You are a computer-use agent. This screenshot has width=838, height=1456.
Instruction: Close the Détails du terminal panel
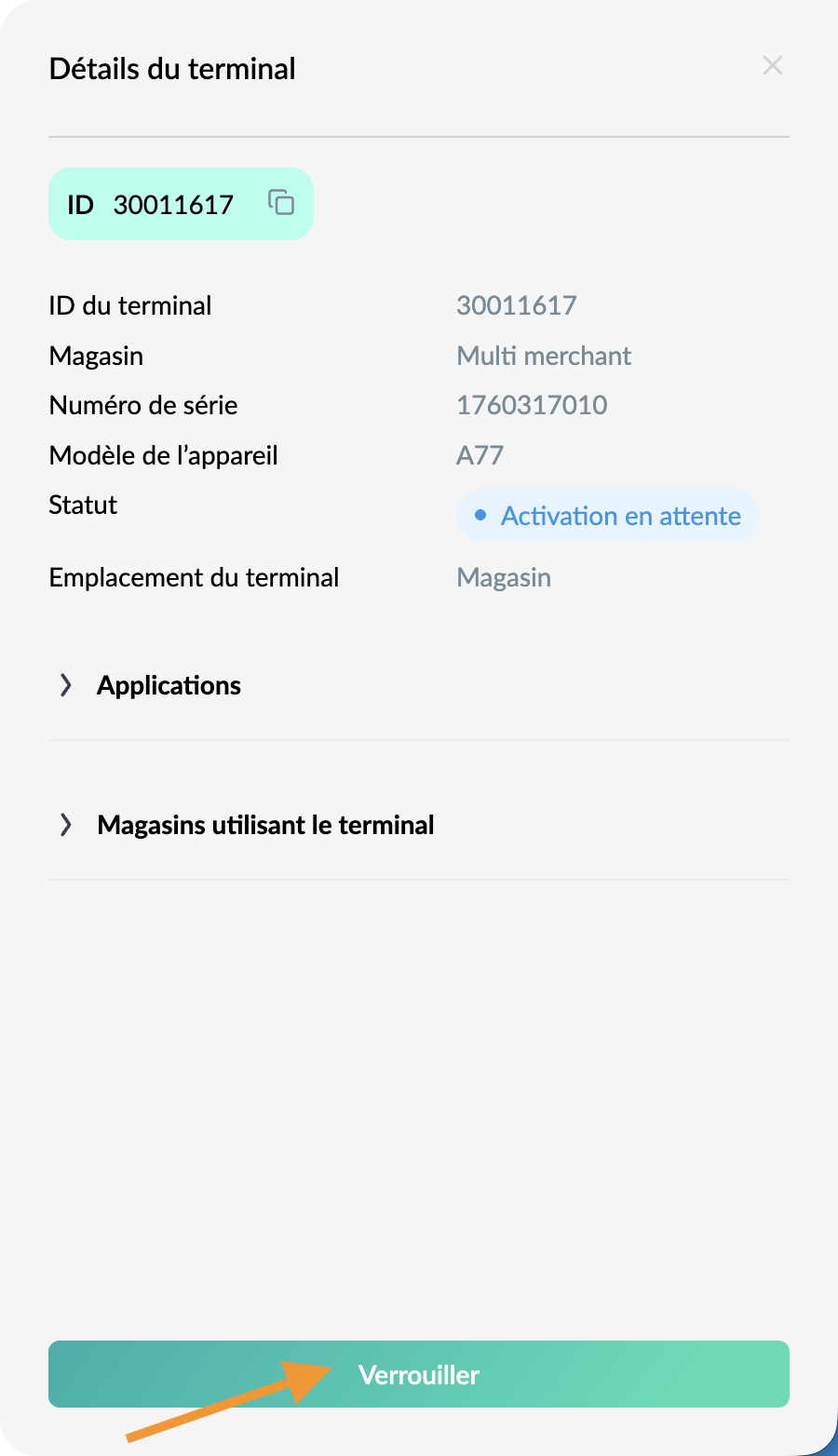[x=772, y=65]
